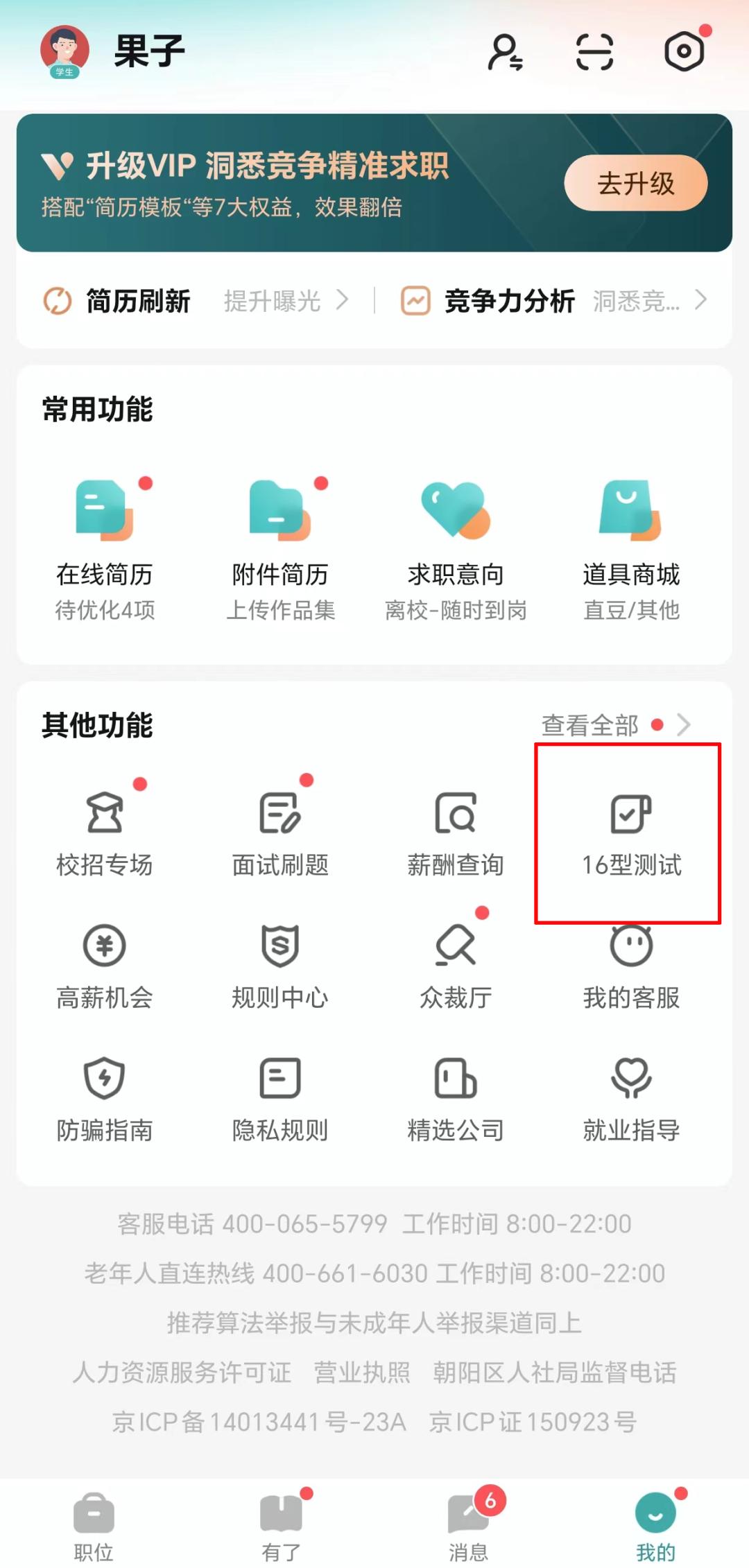Open the switch identity icon
Image resolution: width=749 pixels, height=1568 pixels.
click(505, 52)
